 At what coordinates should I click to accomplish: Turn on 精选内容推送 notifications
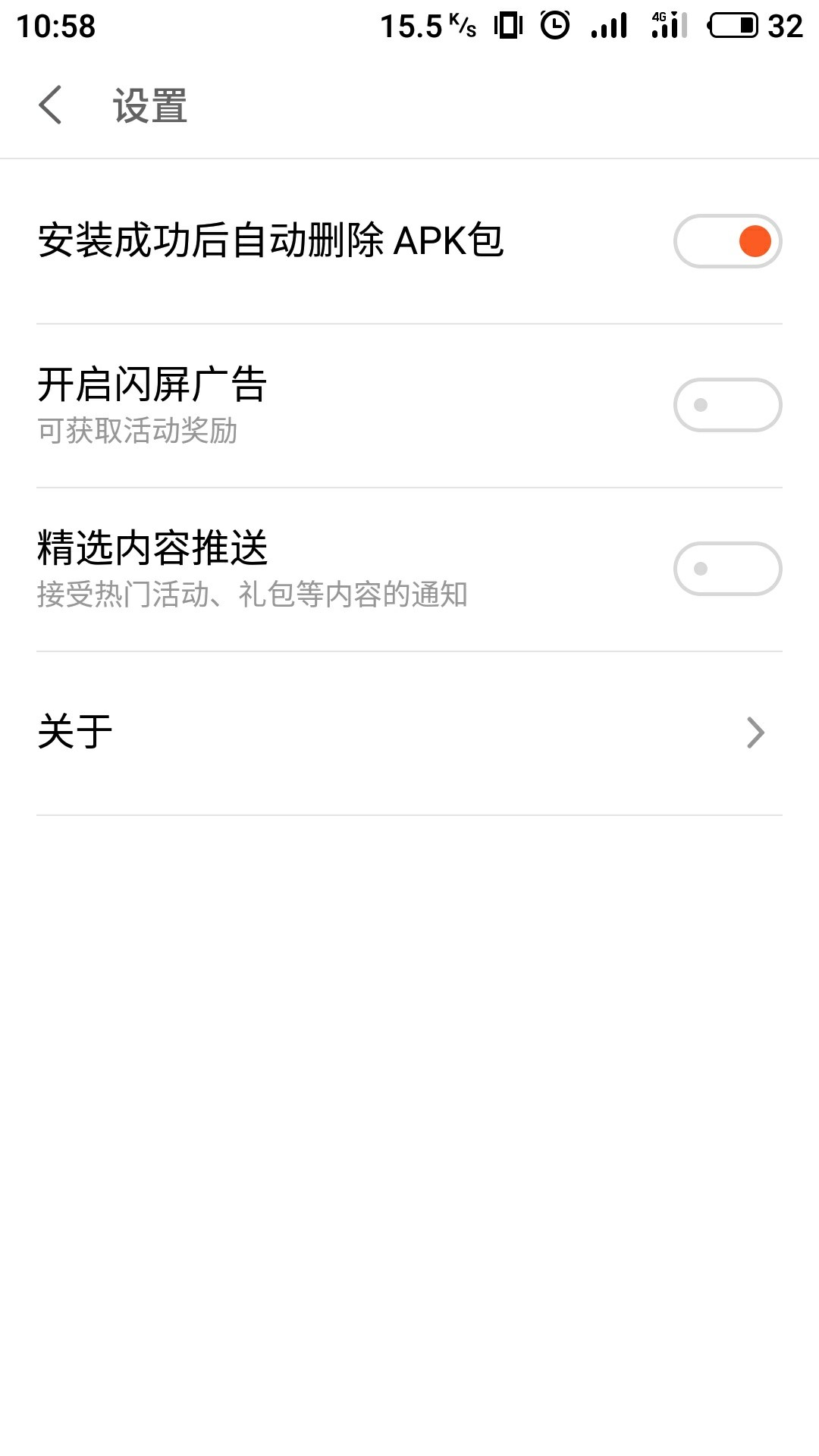[x=727, y=569]
